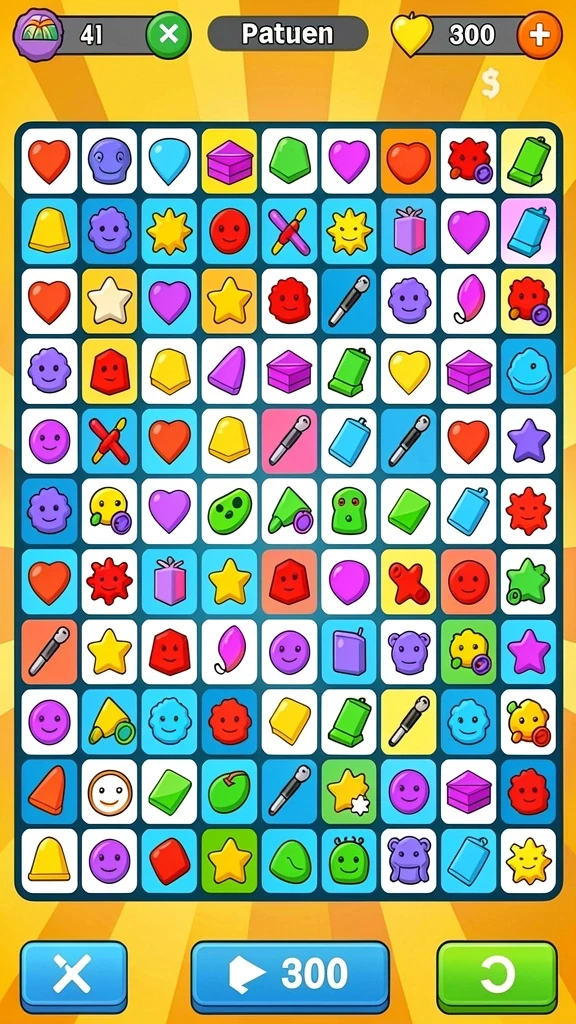
Task: Tap the green refresh button
Action: 497,976
